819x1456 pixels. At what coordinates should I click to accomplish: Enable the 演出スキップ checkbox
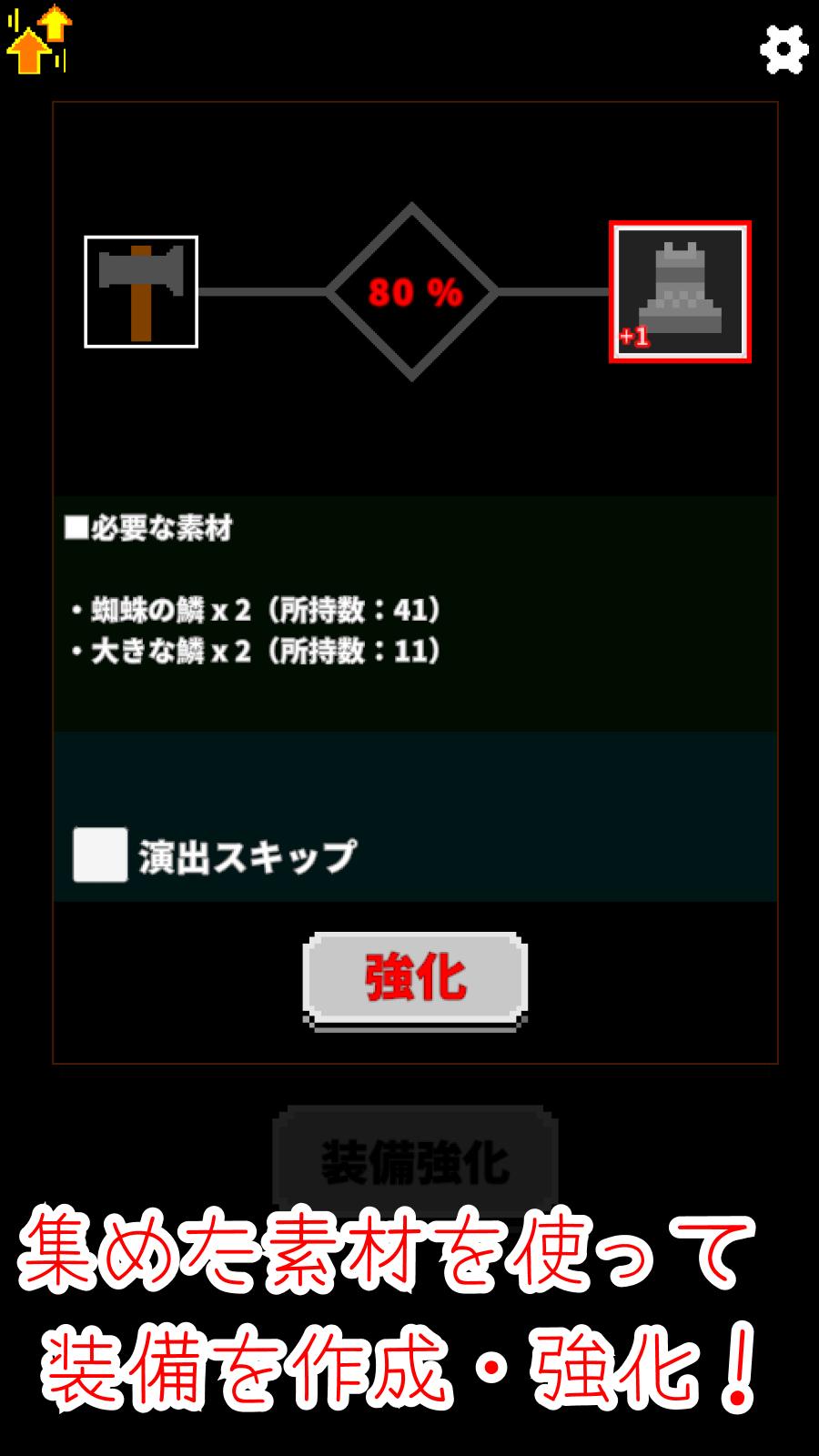pyautogui.click(x=100, y=854)
